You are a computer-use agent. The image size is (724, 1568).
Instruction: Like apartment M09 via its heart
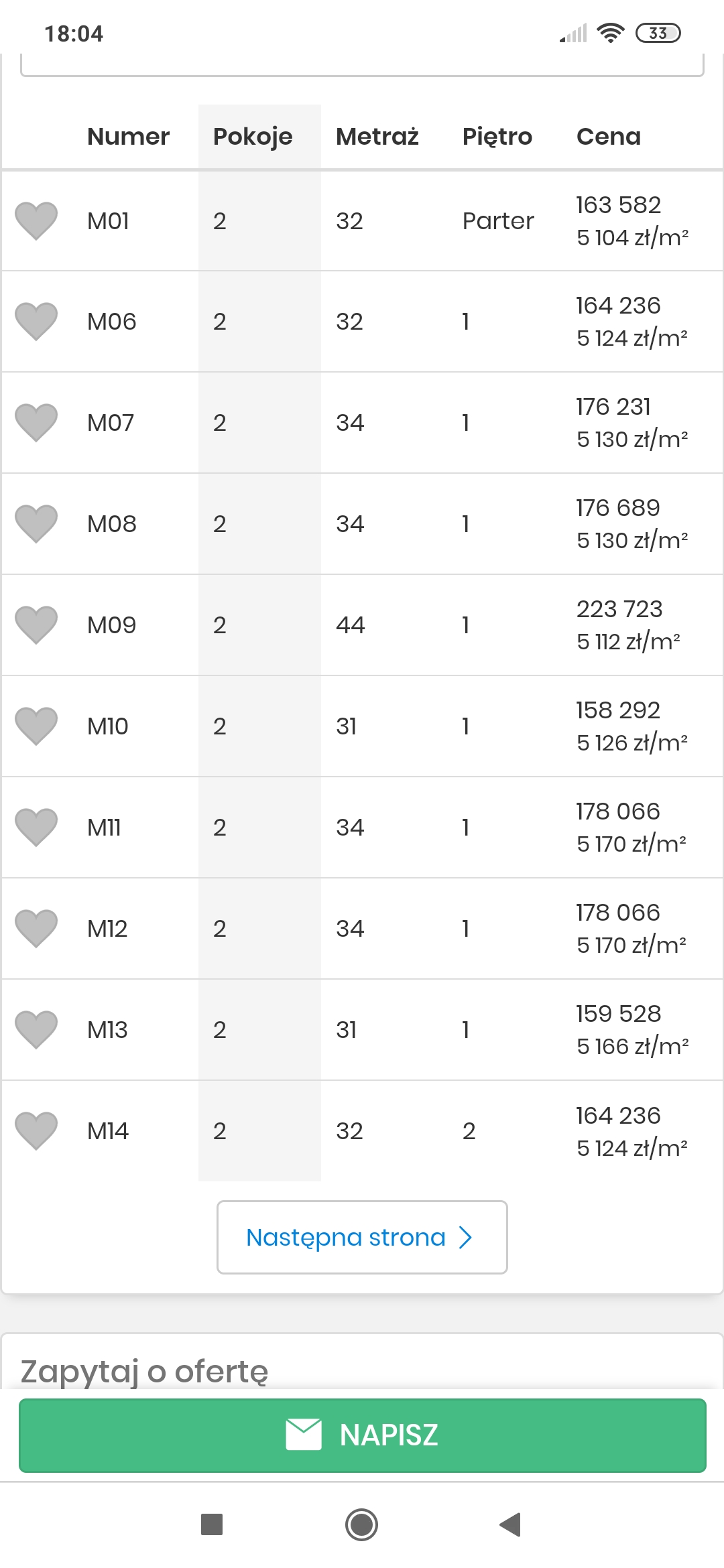tap(36, 625)
